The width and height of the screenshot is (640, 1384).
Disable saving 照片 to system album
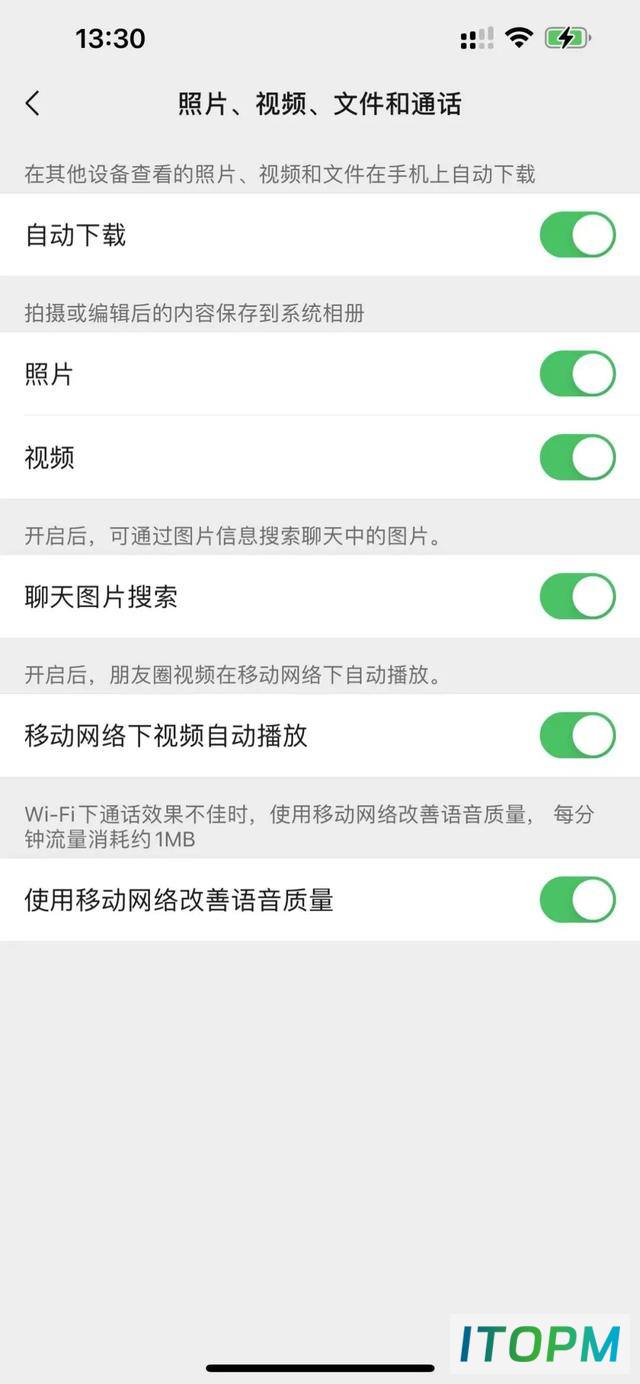pos(578,374)
